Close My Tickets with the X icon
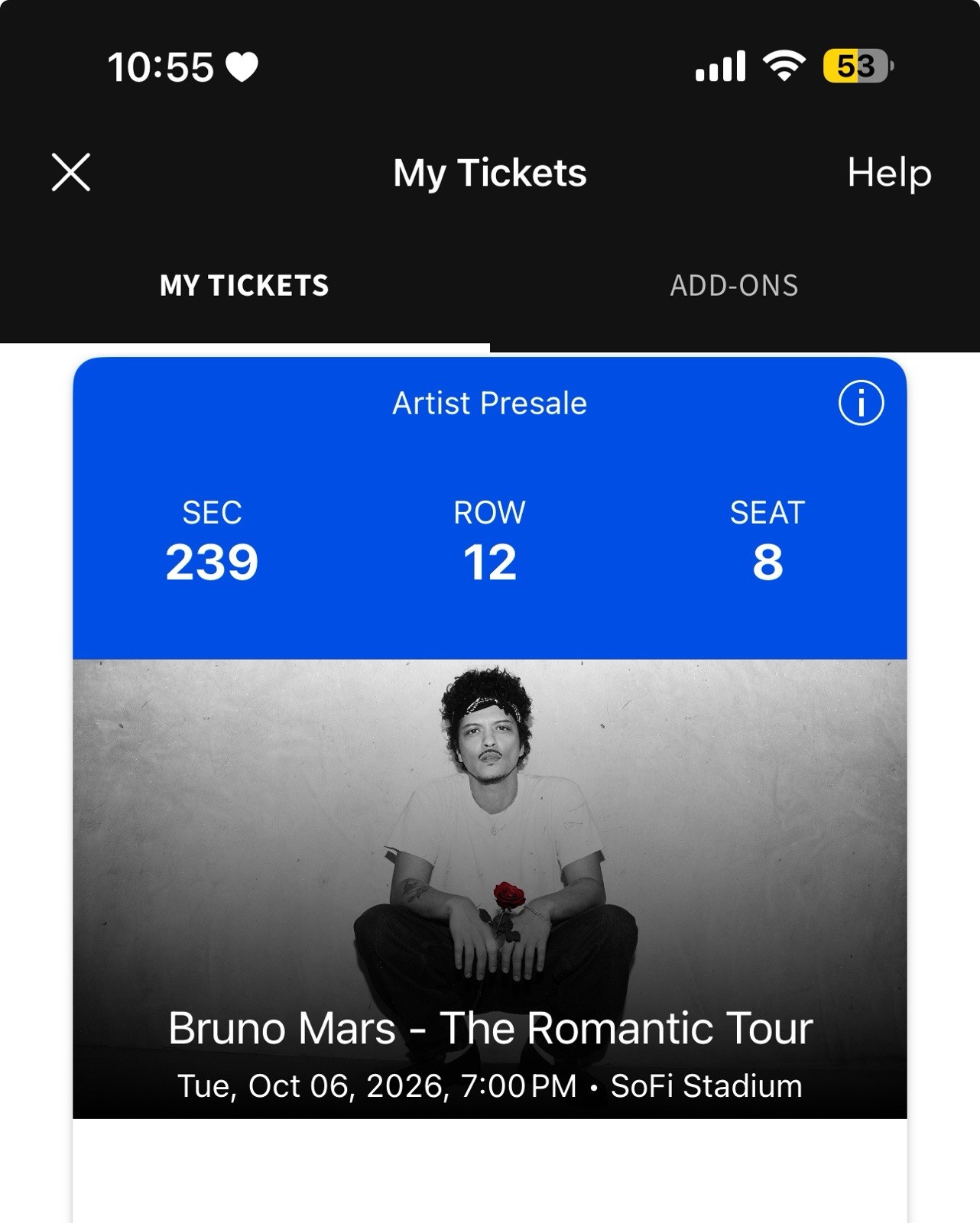Screen dimensions: 980x1223 (x=71, y=173)
